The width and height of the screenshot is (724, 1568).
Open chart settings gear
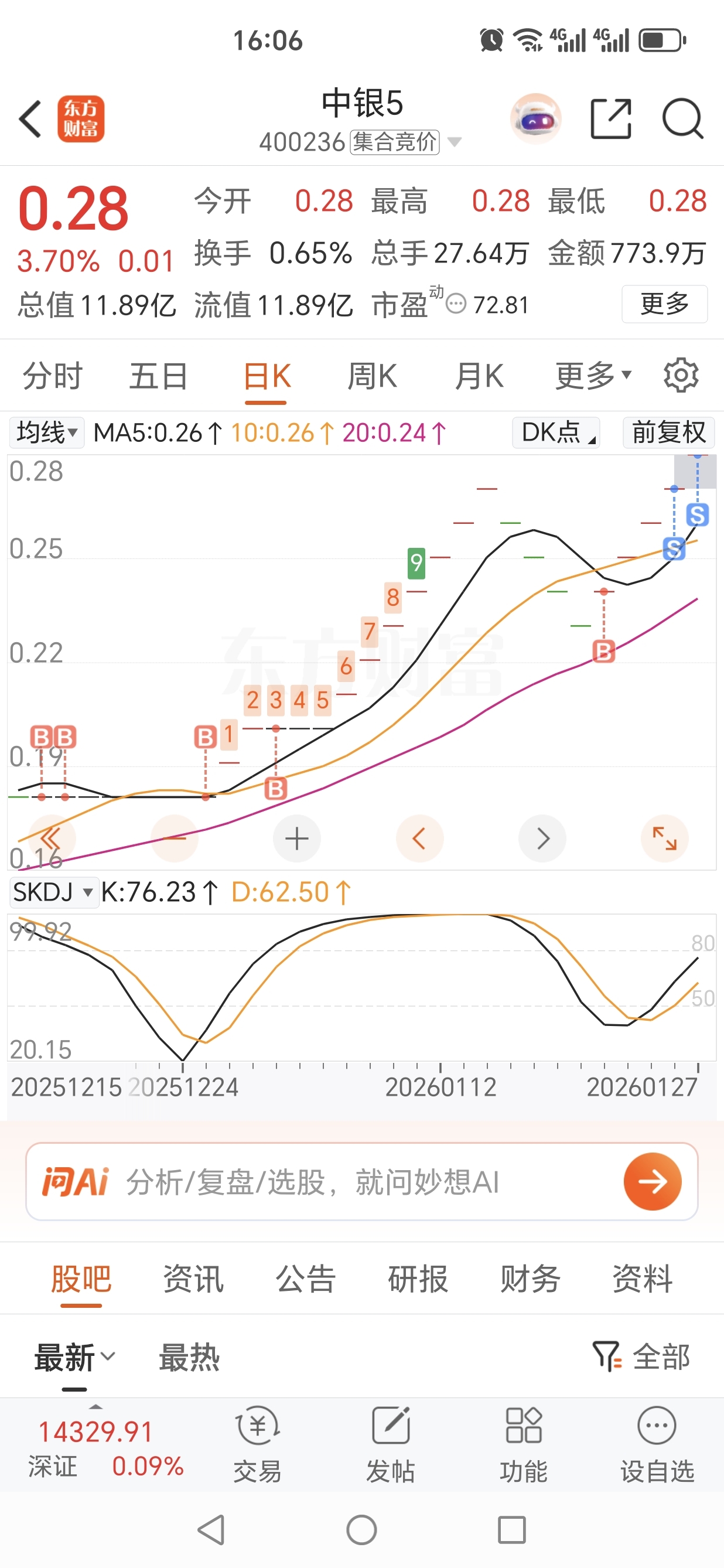click(x=681, y=376)
